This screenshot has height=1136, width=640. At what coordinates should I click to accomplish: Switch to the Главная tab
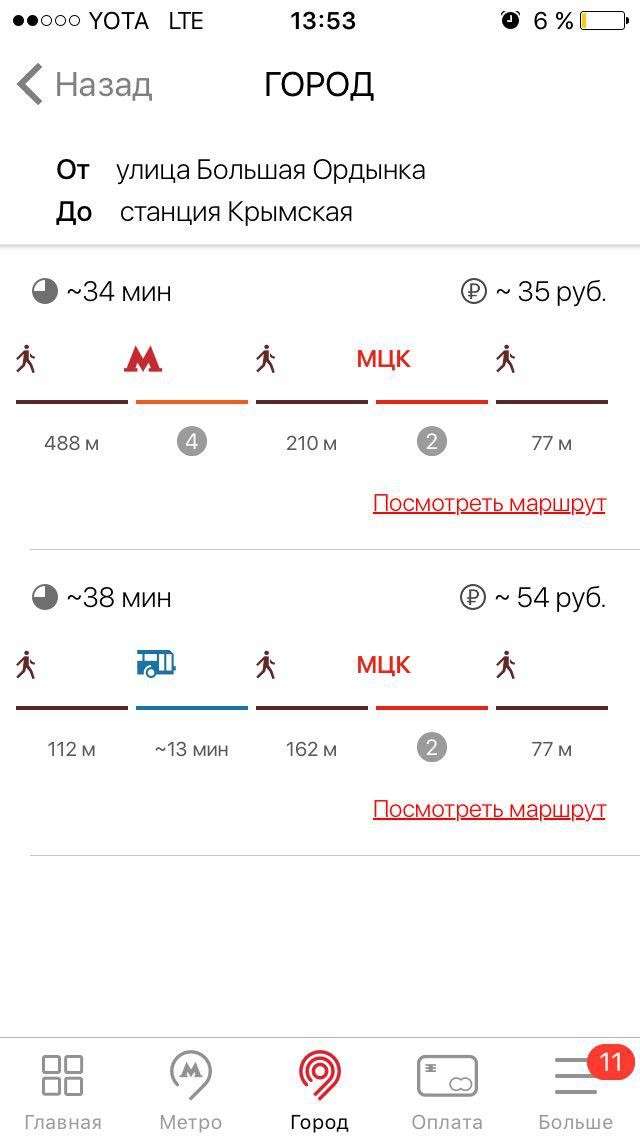63,1089
